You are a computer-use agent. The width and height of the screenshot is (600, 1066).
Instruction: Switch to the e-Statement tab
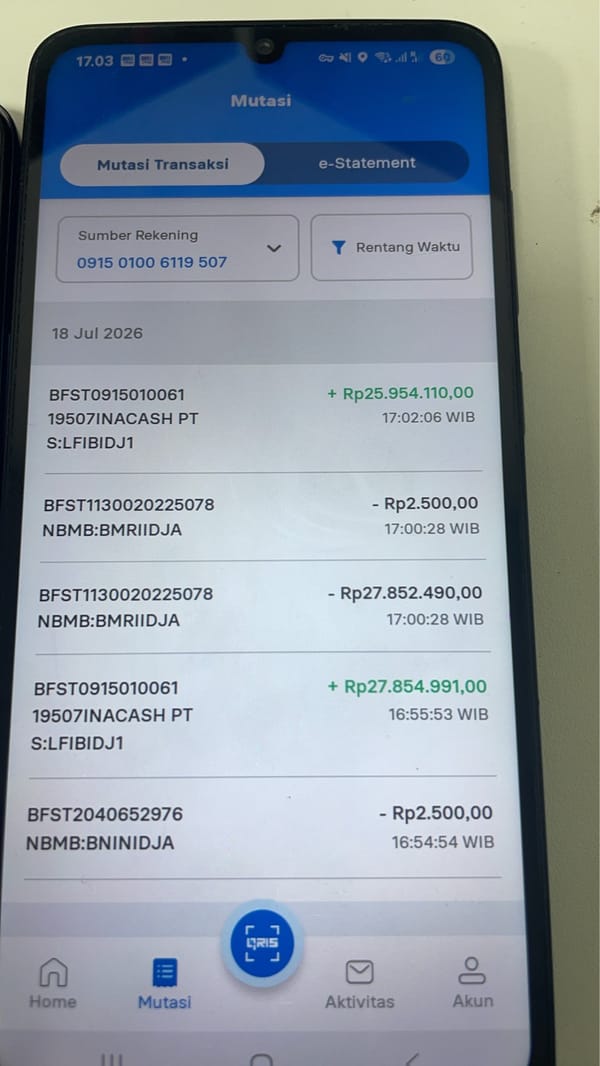(367, 163)
